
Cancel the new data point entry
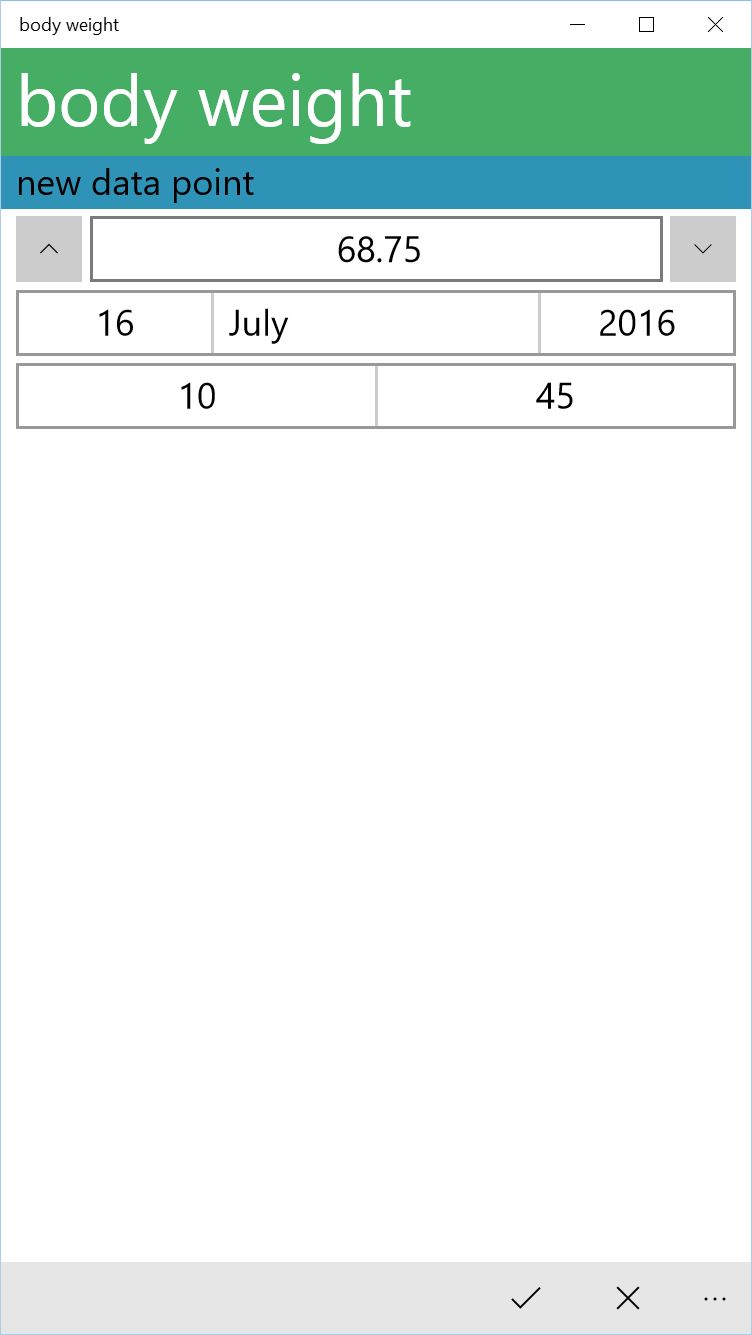point(627,1298)
